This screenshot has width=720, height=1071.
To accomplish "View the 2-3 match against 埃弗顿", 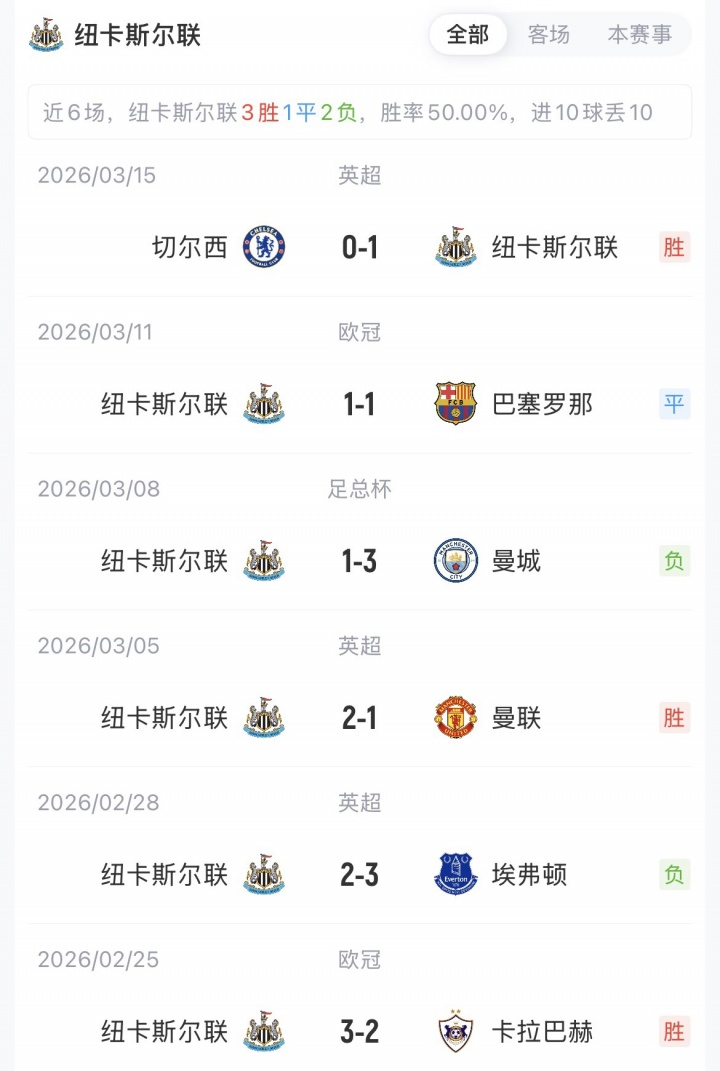I will coord(360,875).
